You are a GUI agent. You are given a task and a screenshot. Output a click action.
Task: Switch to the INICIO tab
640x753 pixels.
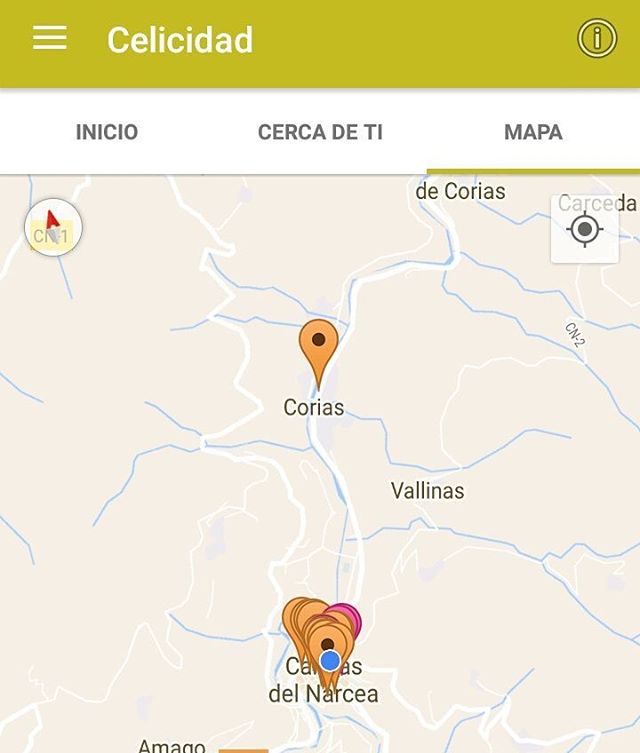tap(107, 132)
